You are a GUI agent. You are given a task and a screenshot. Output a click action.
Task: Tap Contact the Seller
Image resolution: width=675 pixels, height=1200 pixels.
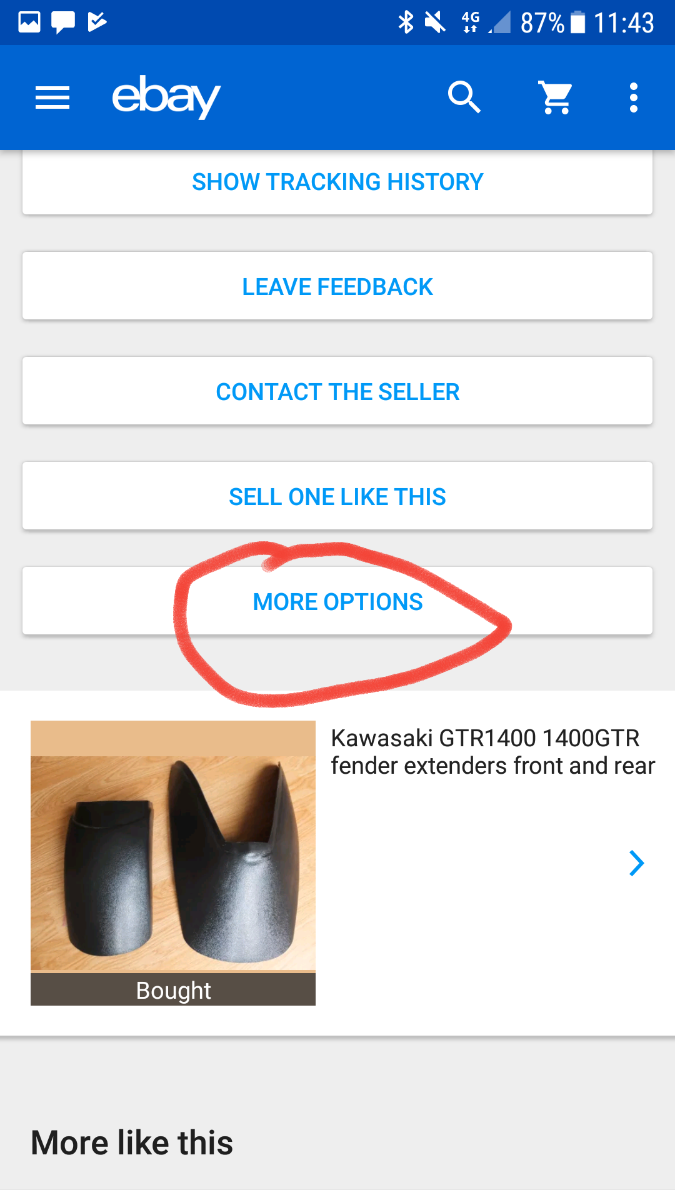tap(337, 392)
